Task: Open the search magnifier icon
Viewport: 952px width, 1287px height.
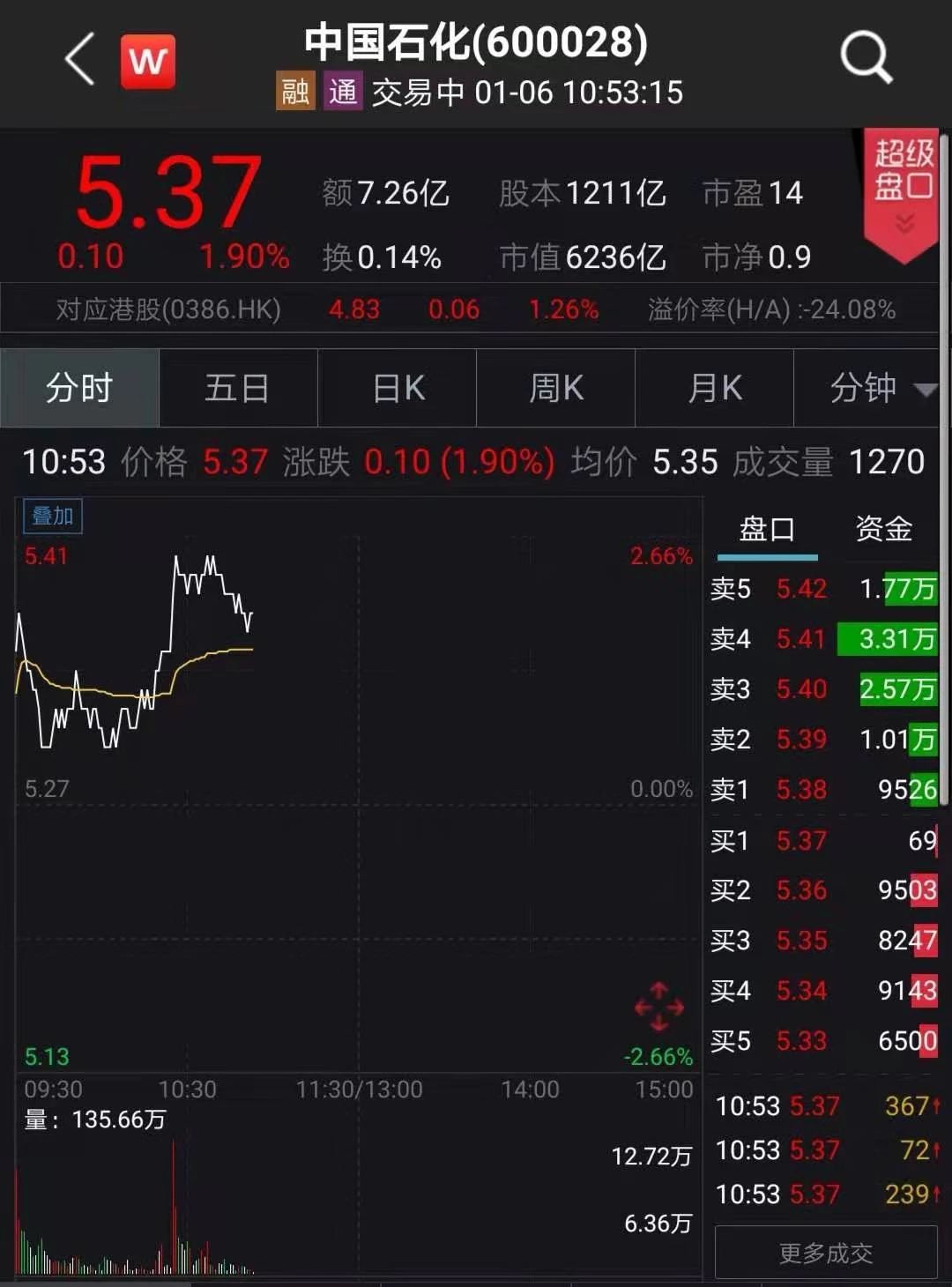Action: [866, 57]
